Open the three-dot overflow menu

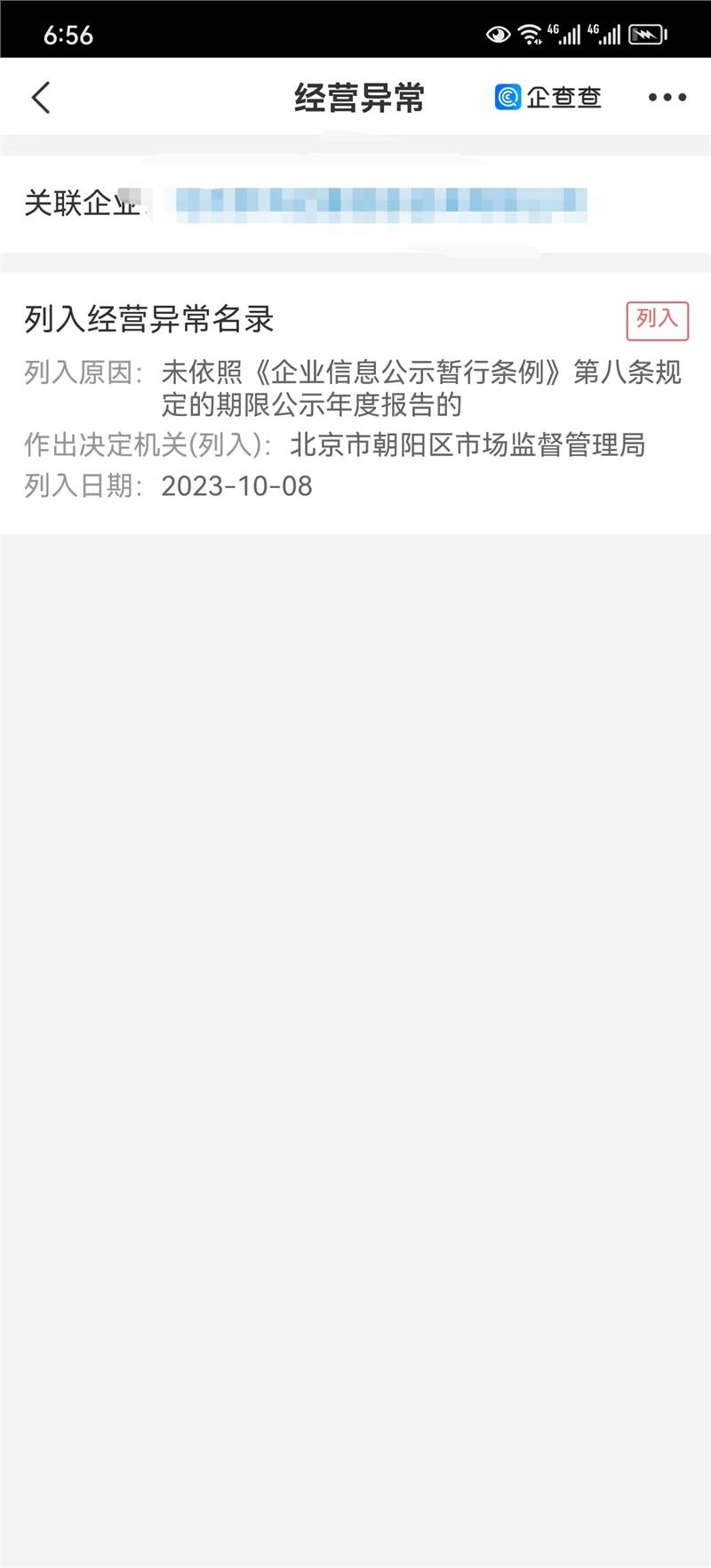[667, 98]
